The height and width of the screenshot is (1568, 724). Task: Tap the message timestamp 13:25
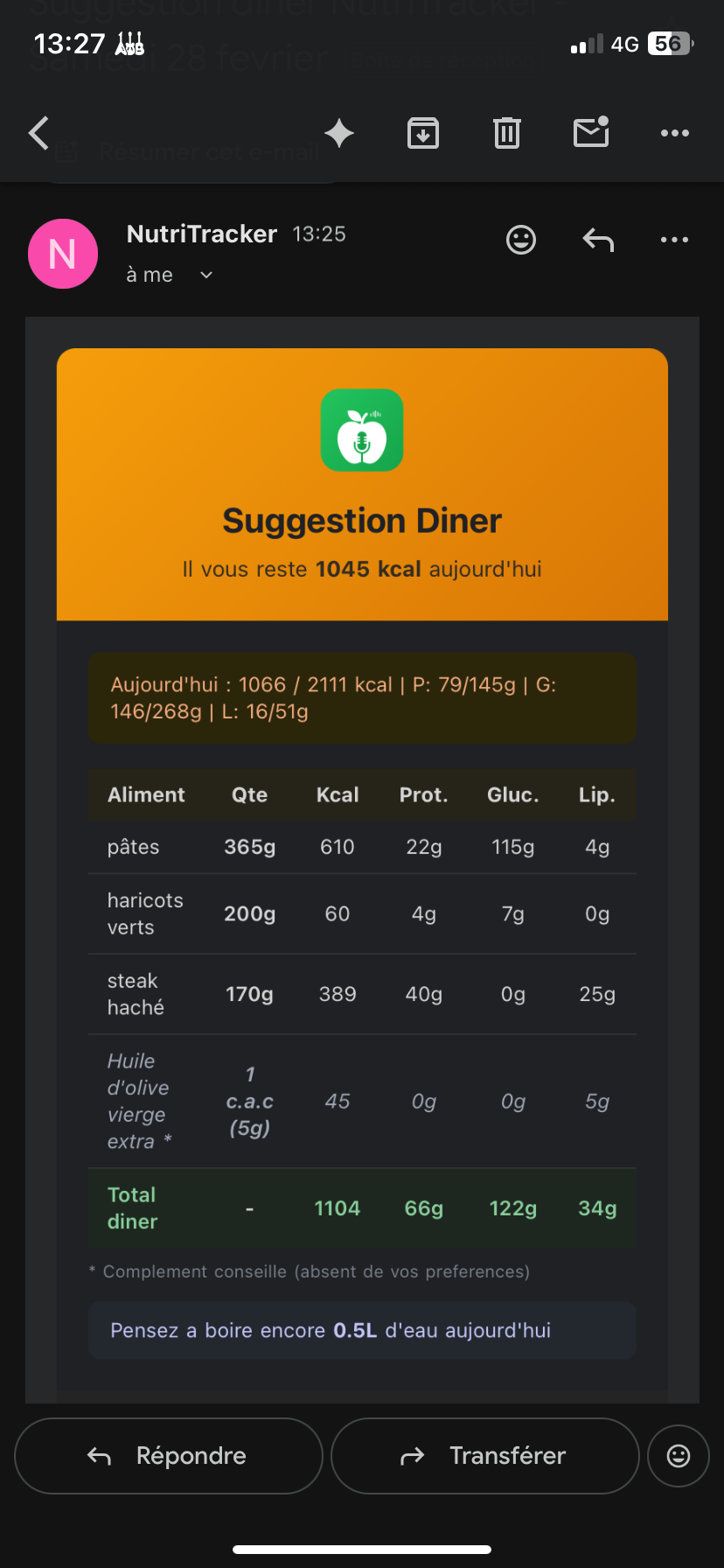pyautogui.click(x=318, y=234)
